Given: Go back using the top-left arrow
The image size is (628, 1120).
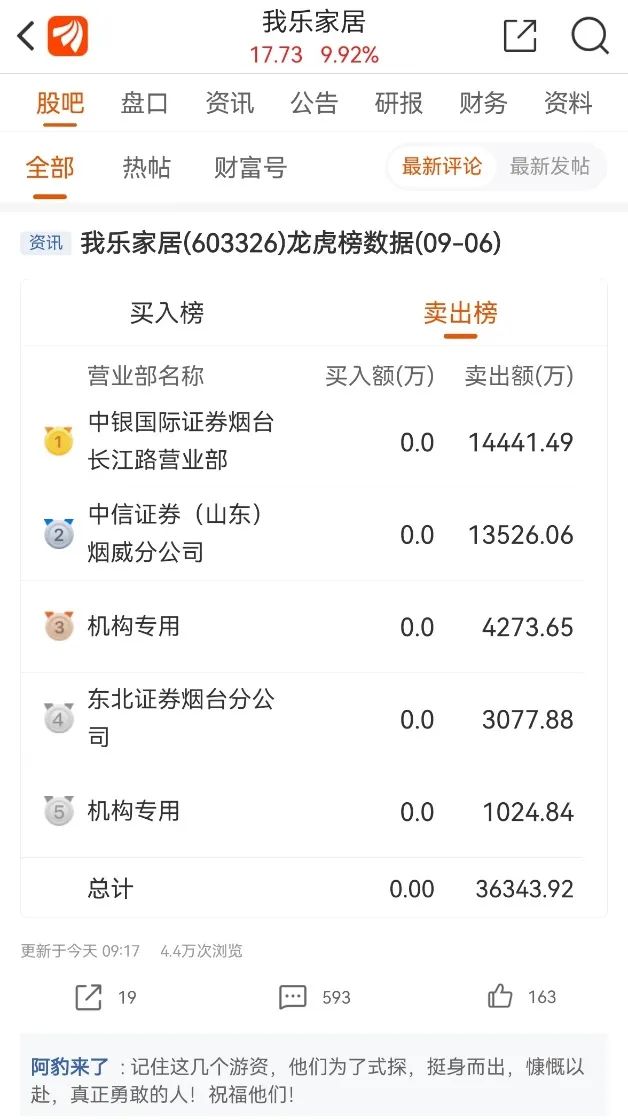Looking at the screenshot, I should click(x=27, y=37).
